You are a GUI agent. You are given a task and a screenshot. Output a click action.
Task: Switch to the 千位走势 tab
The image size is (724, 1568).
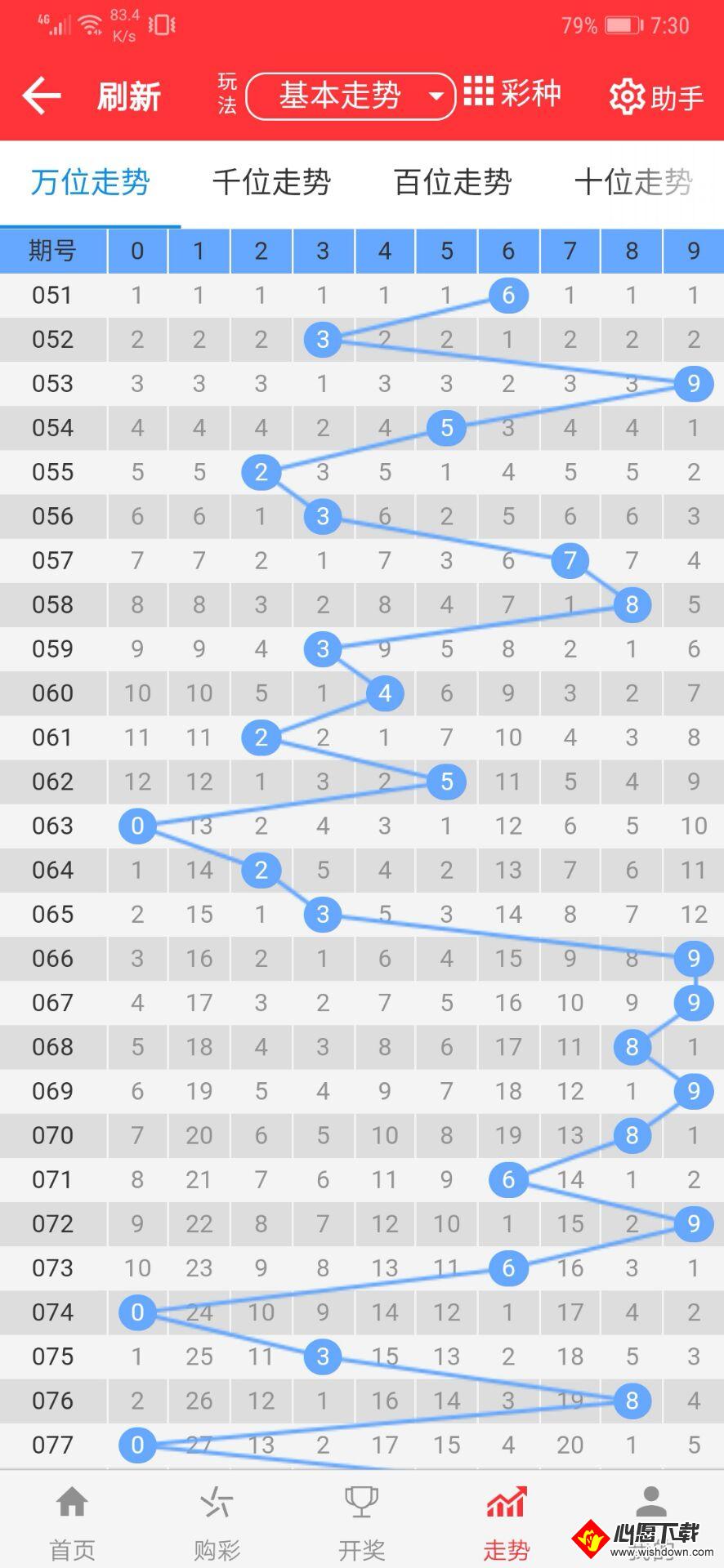pos(271,182)
